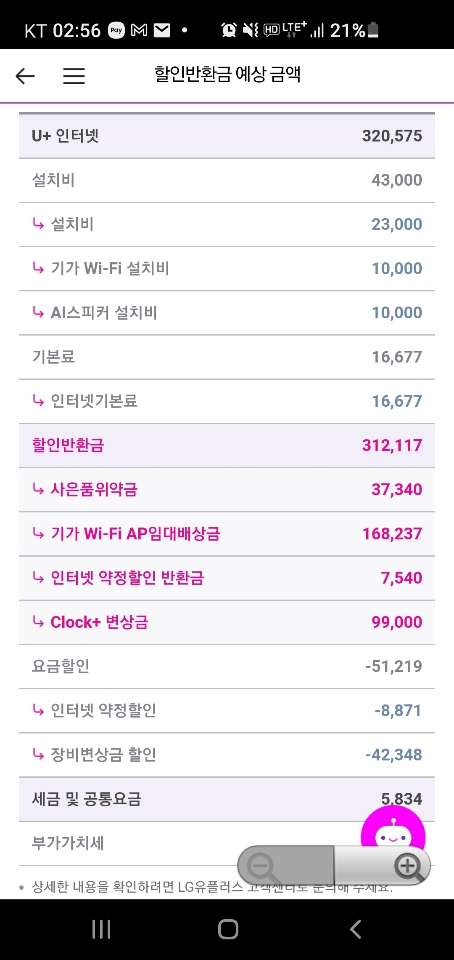Open recent apps from navigation bar
454x960 pixels.
coord(101,929)
